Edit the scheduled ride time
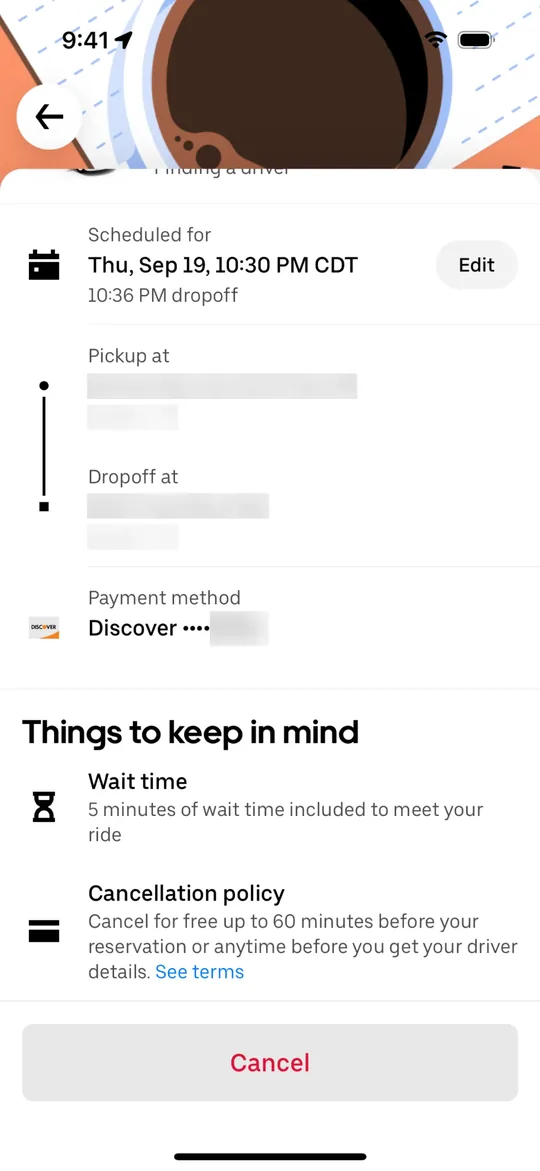 [477, 265]
